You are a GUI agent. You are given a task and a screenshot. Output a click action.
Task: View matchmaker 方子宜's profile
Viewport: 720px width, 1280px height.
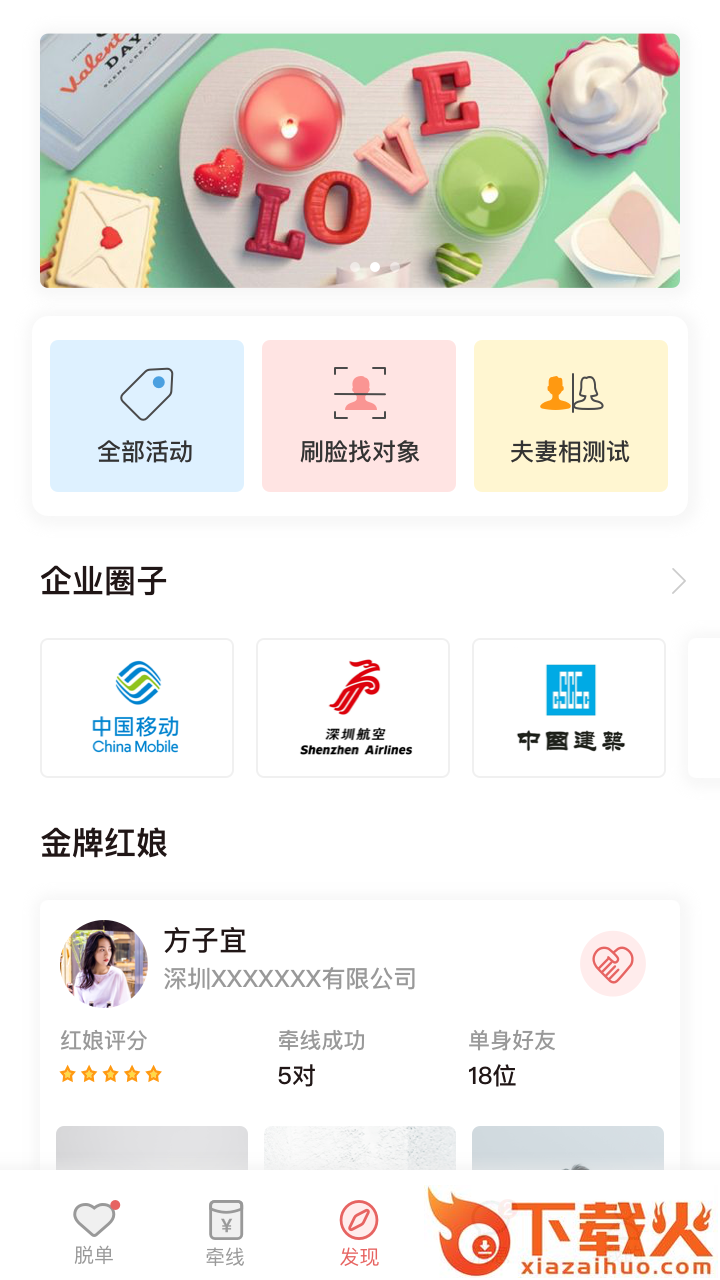205,942
